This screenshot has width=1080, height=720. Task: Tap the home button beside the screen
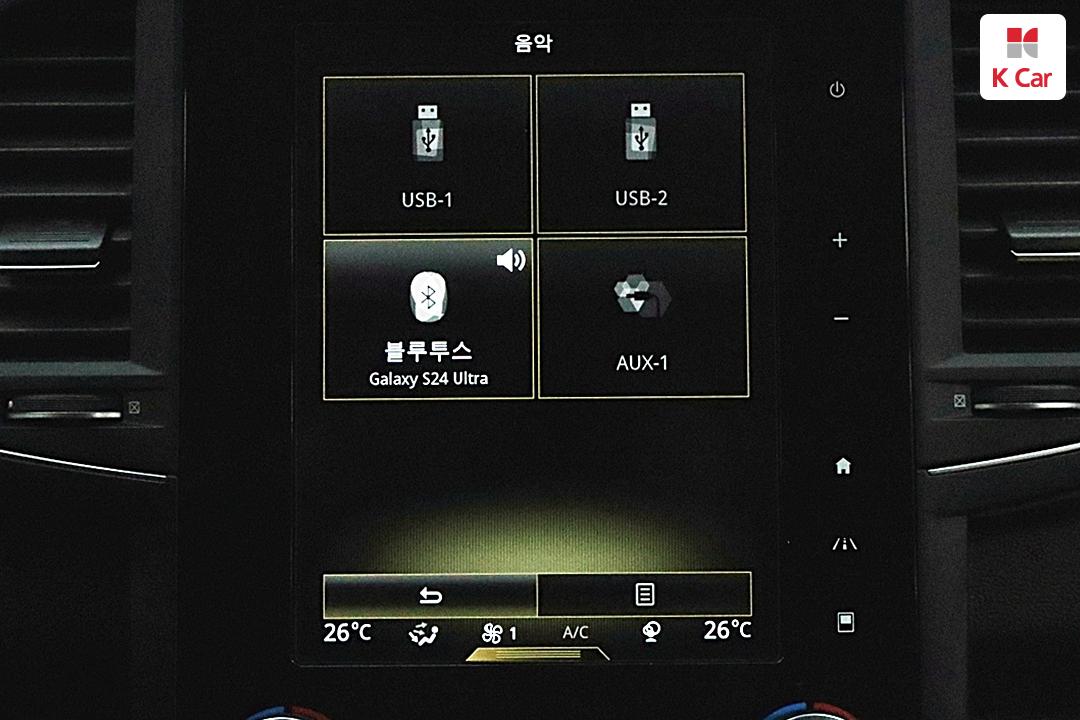pyautogui.click(x=843, y=466)
